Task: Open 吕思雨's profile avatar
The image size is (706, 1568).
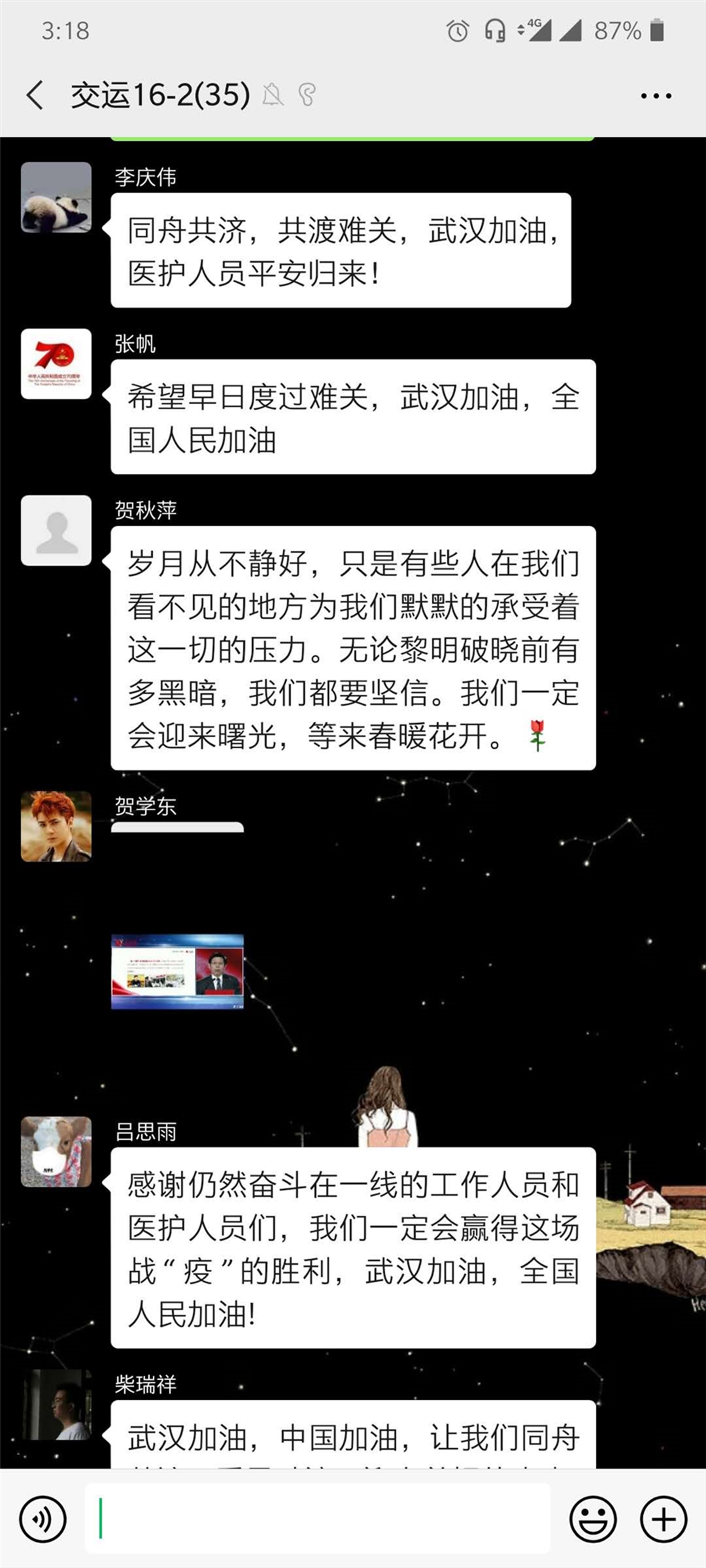Action: coord(56,1152)
